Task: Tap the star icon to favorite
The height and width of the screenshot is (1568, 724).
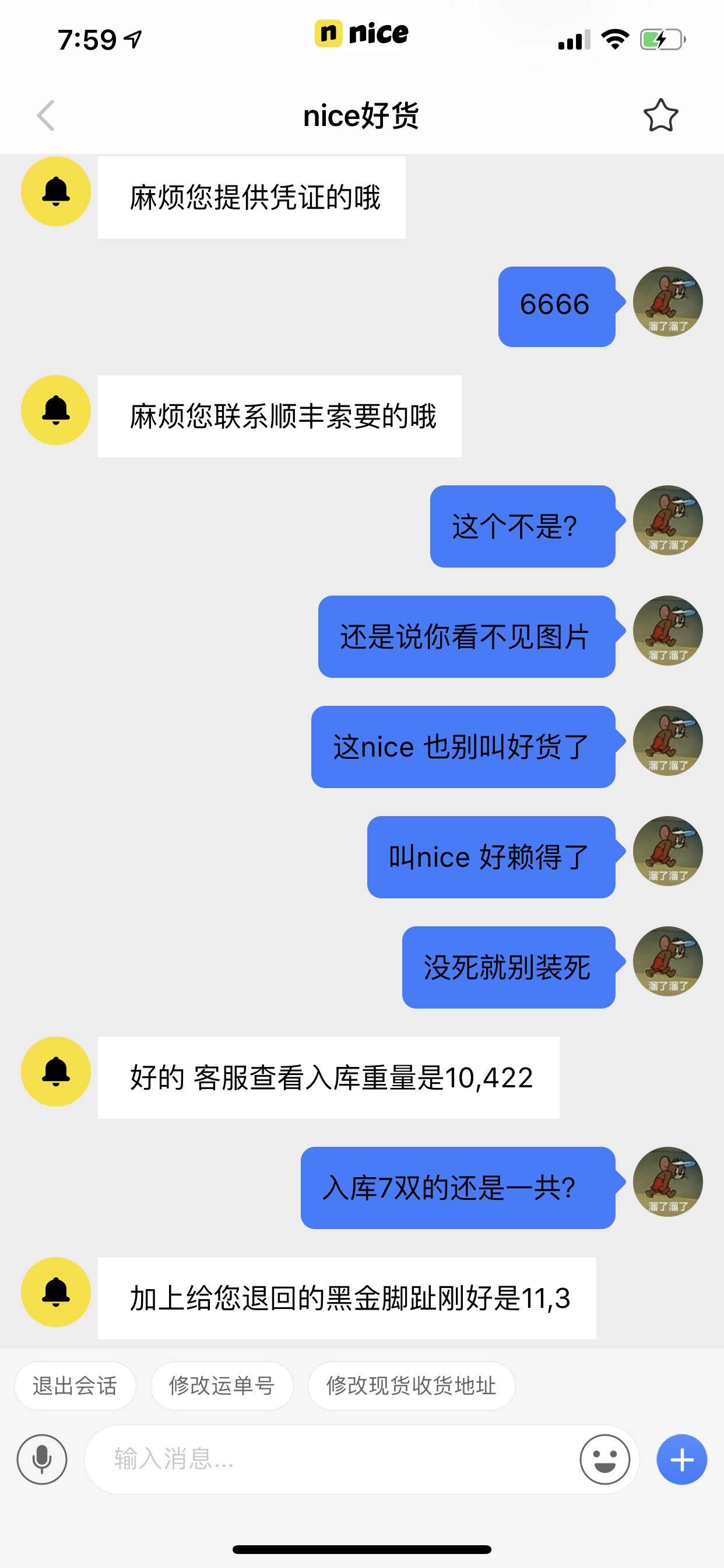Action: (x=660, y=116)
